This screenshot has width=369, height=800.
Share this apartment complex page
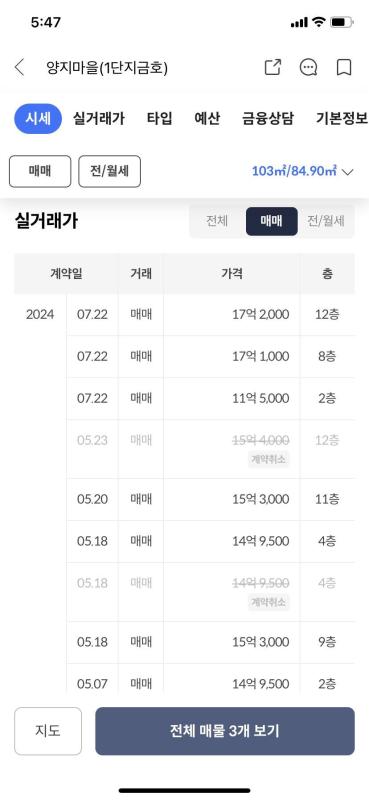(273, 67)
